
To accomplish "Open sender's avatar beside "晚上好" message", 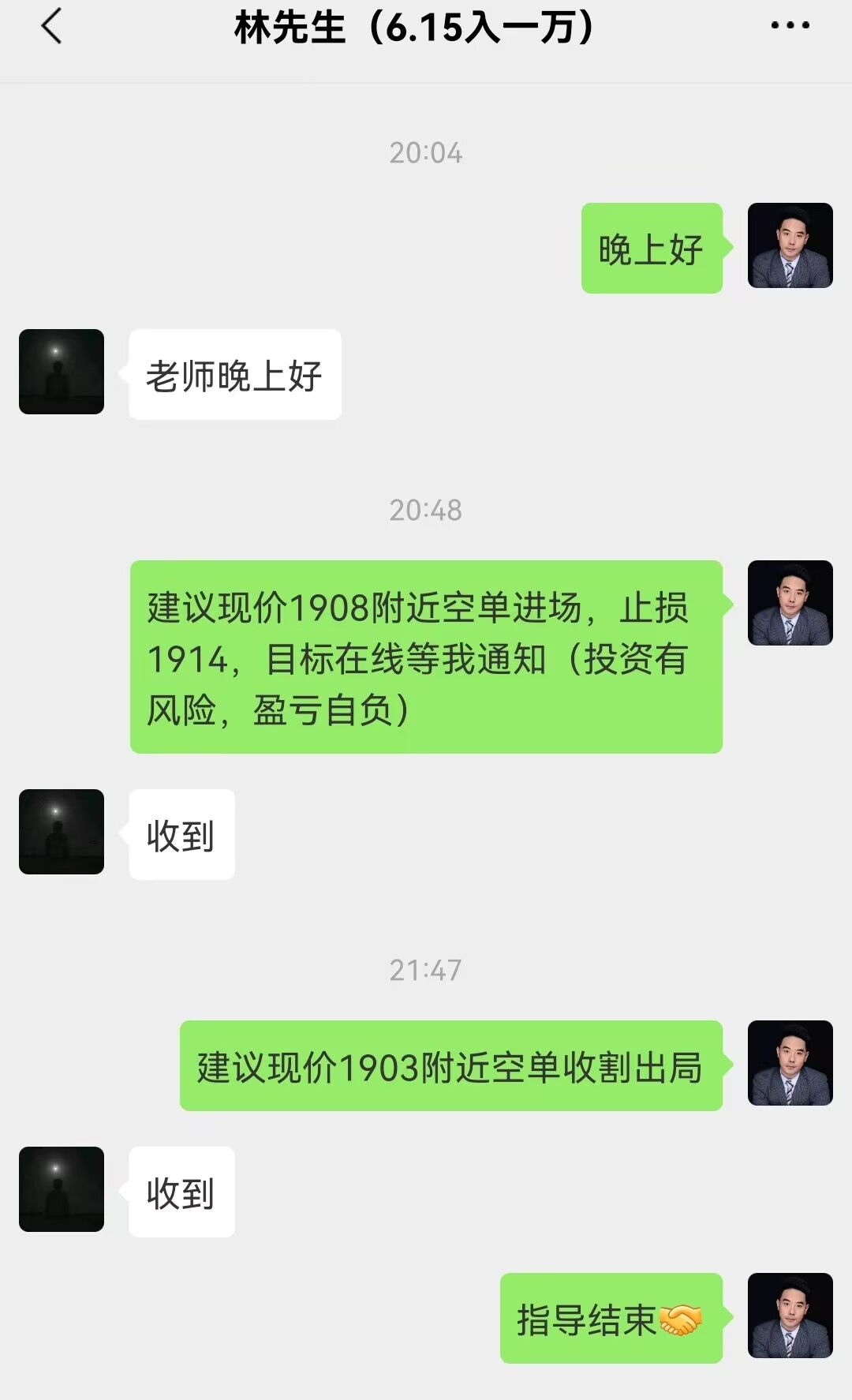I will pos(790,245).
